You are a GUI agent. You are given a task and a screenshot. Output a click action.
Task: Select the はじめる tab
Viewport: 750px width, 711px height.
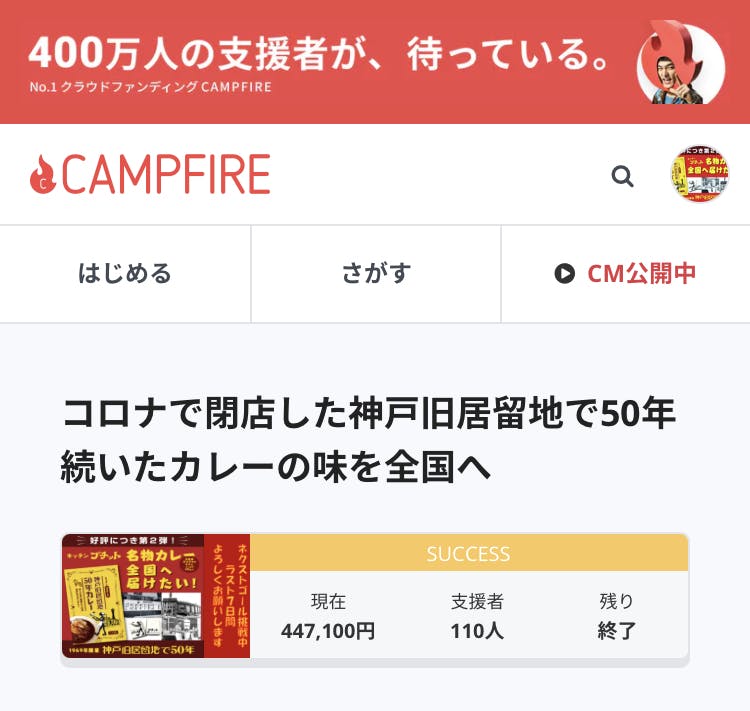[125, 274]
